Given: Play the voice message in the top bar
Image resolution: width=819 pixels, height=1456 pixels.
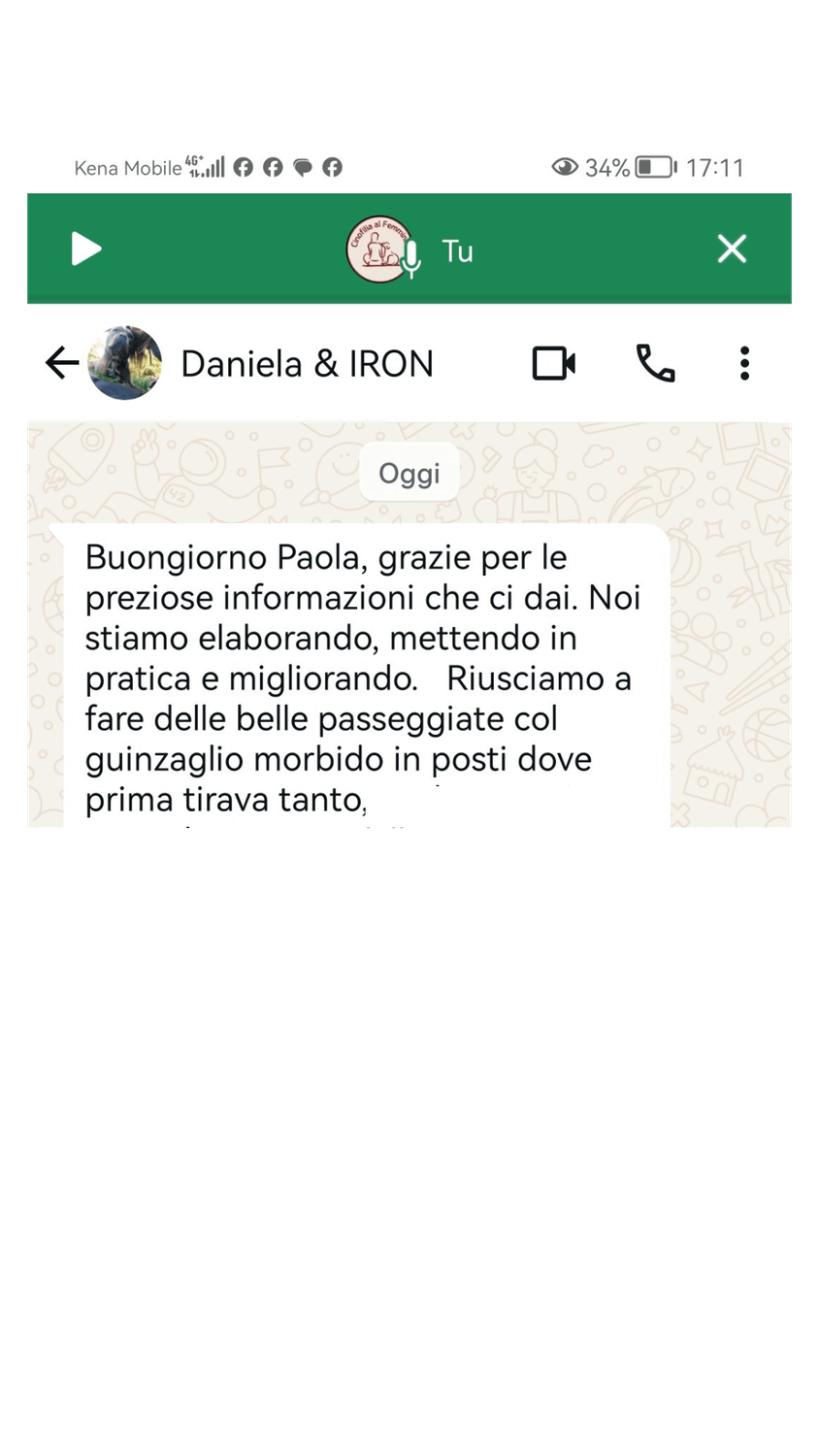Looking at the screenshot, I should [86, 249].
